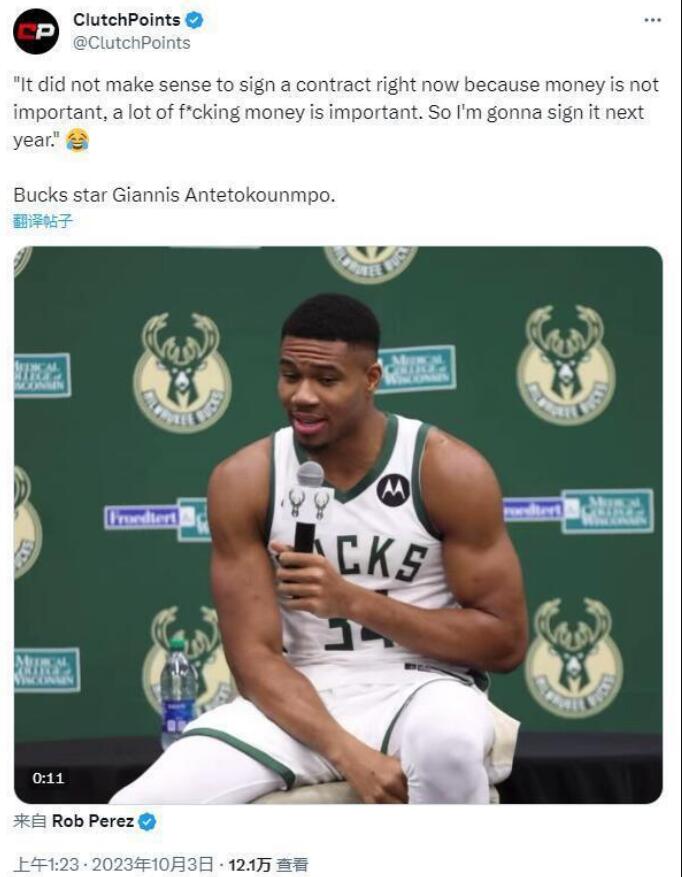Open the tweet's overflow menu
The image size is (682, 877).
[x=652, y=21]
